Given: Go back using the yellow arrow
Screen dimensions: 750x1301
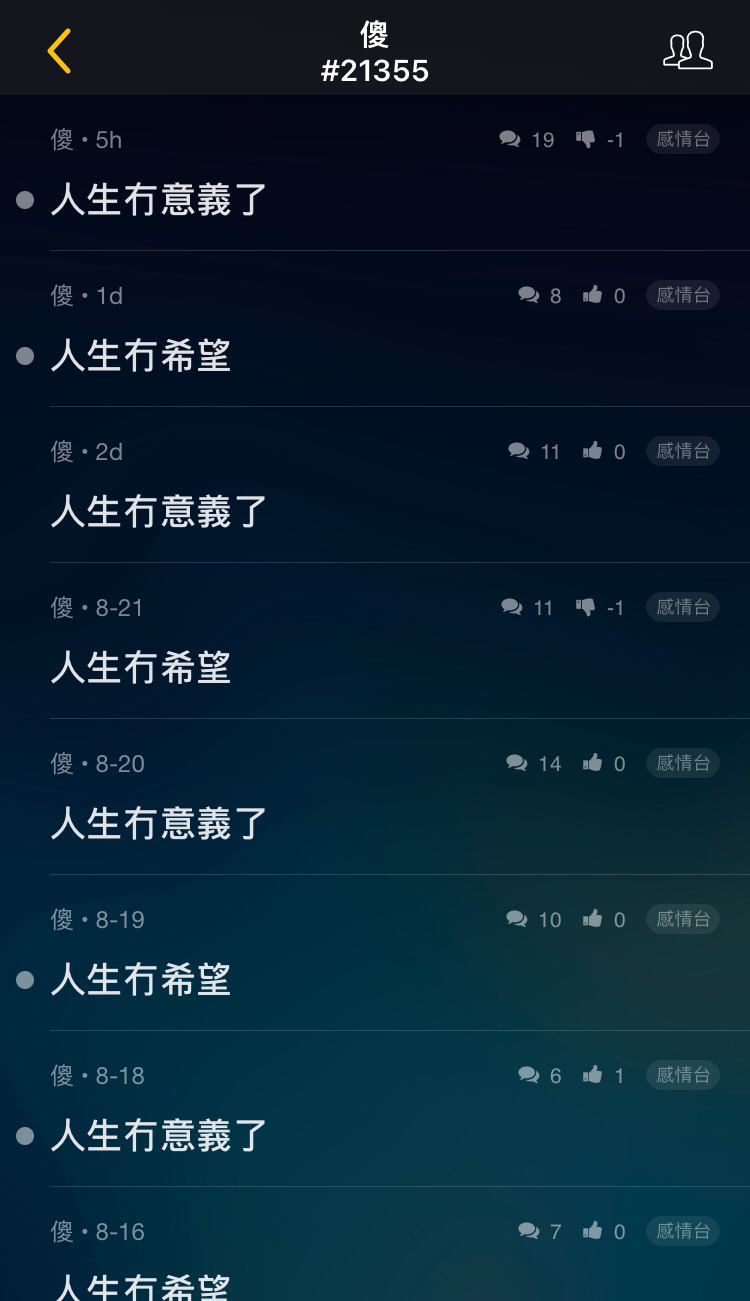Looking at the screenshot, I should (x=59, y=50).
